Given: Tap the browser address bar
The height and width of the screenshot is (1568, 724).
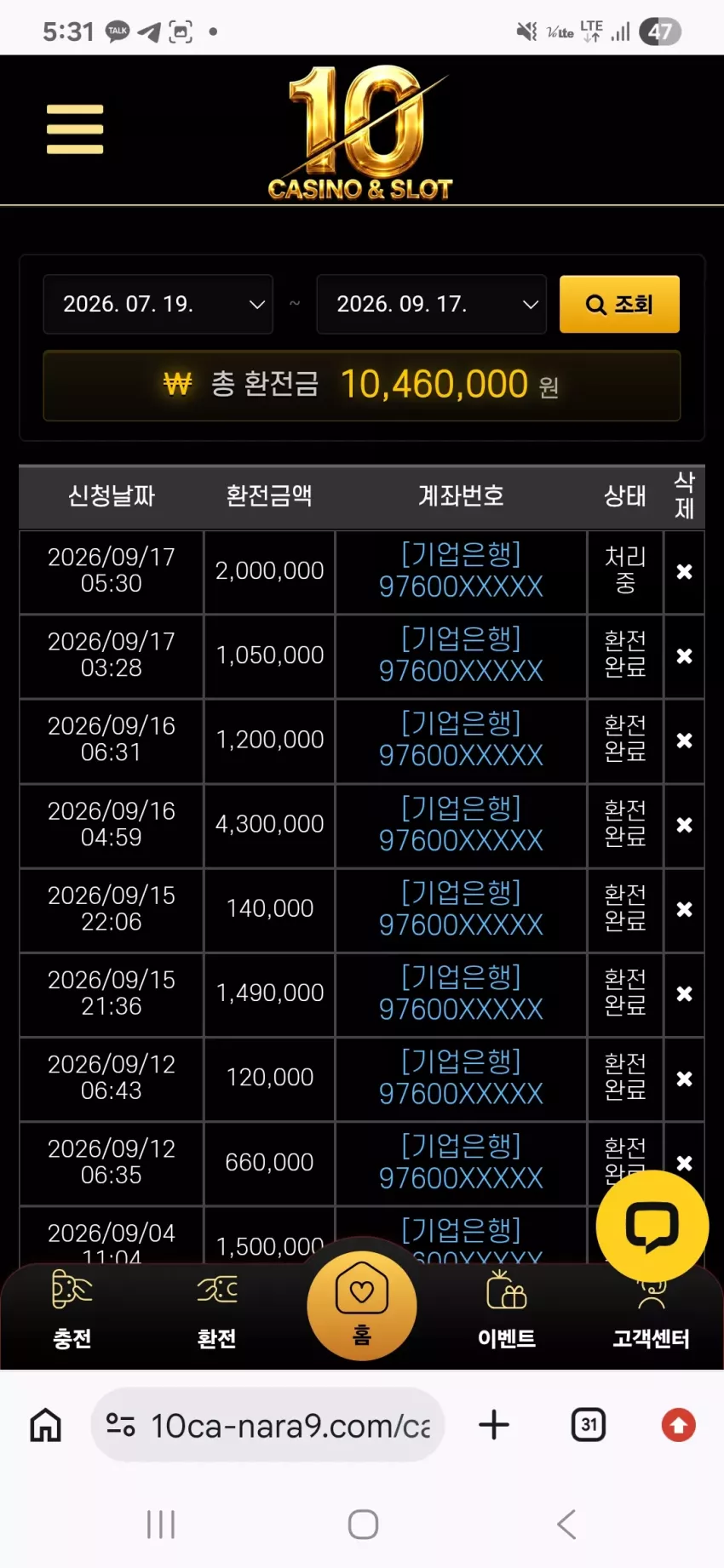Looking at the screenshot, I should pos(267,1425).
